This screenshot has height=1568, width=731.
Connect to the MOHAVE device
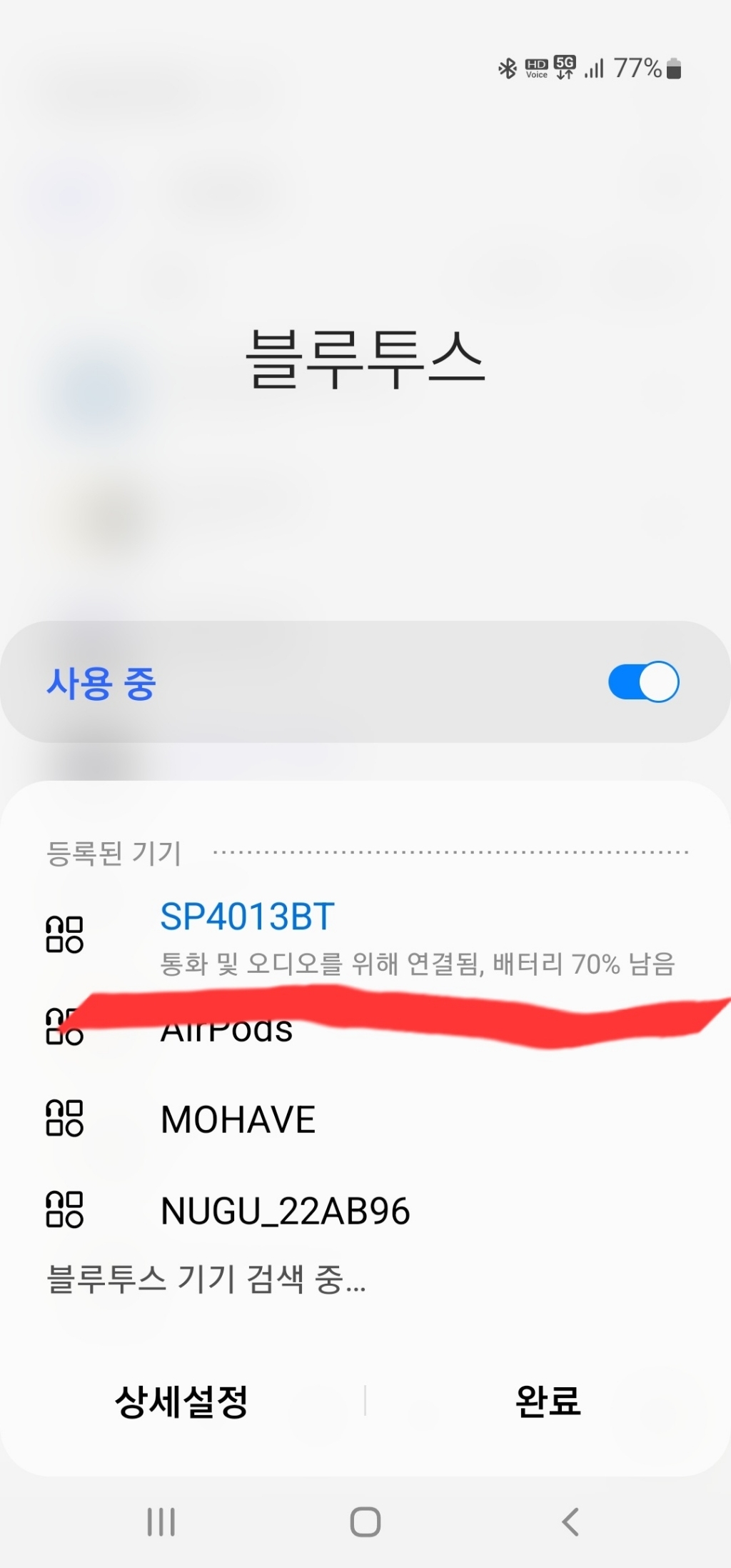click(238, 1119)
